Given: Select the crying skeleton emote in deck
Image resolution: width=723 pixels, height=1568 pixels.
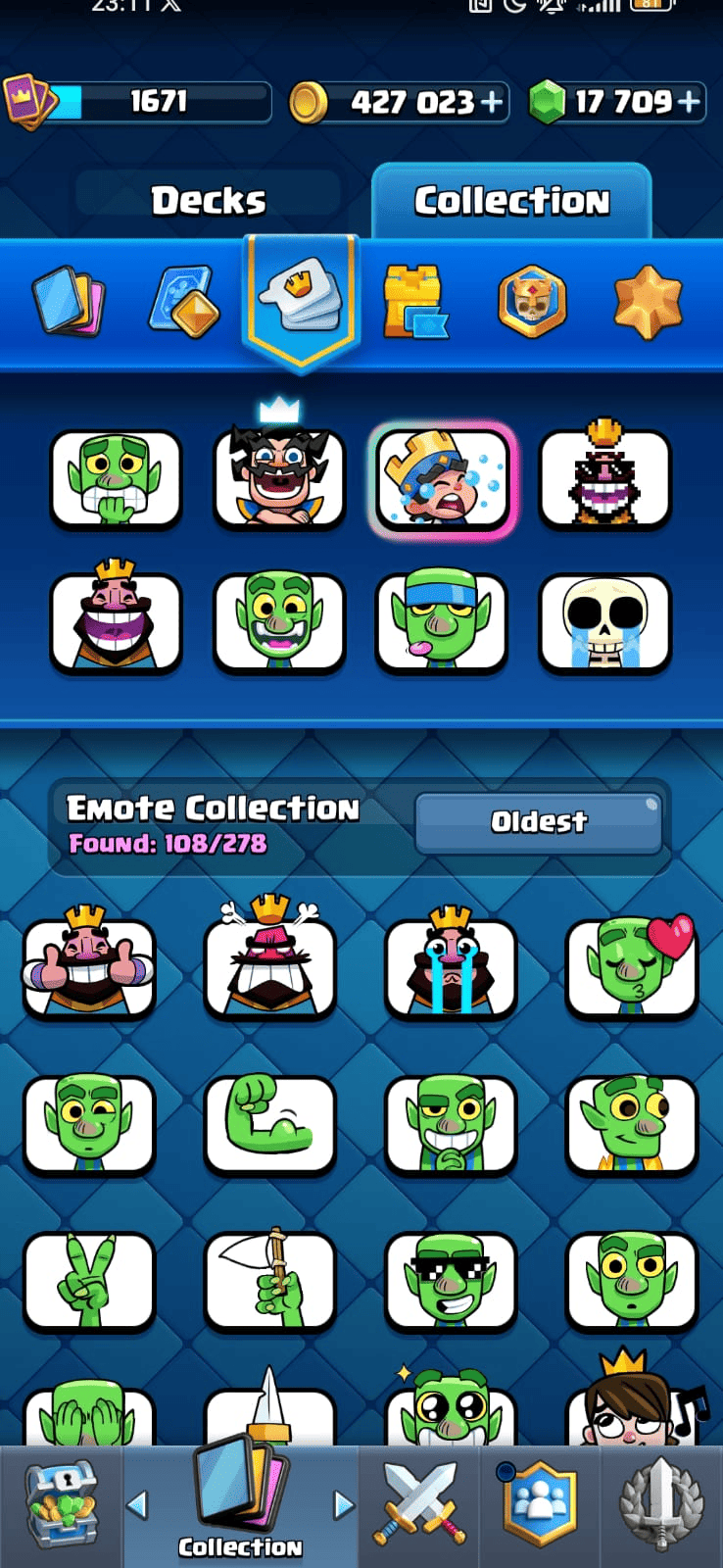Looking at the screenshot, I should coord(604,624).
